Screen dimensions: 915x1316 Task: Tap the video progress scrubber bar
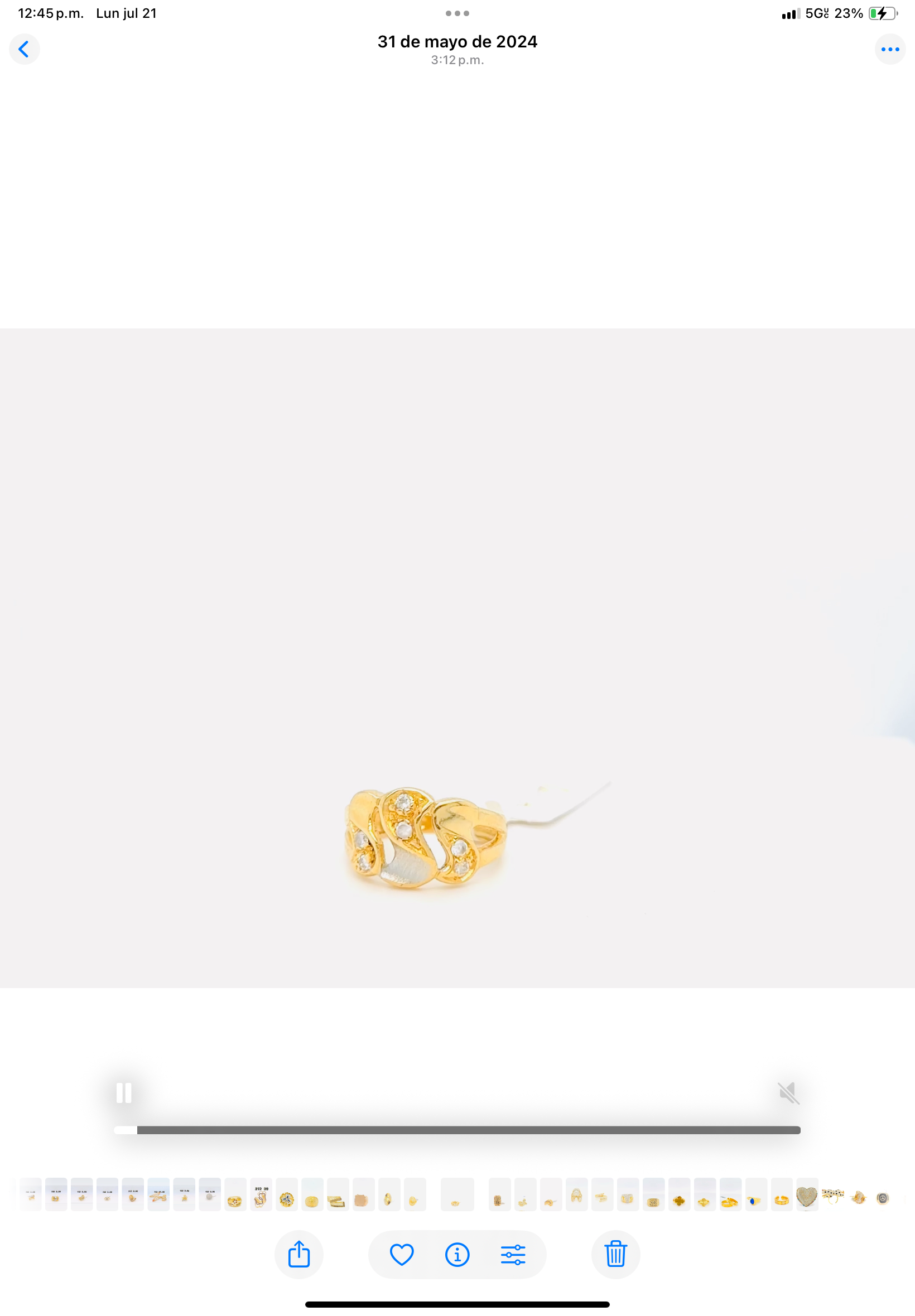point(457,1130)
